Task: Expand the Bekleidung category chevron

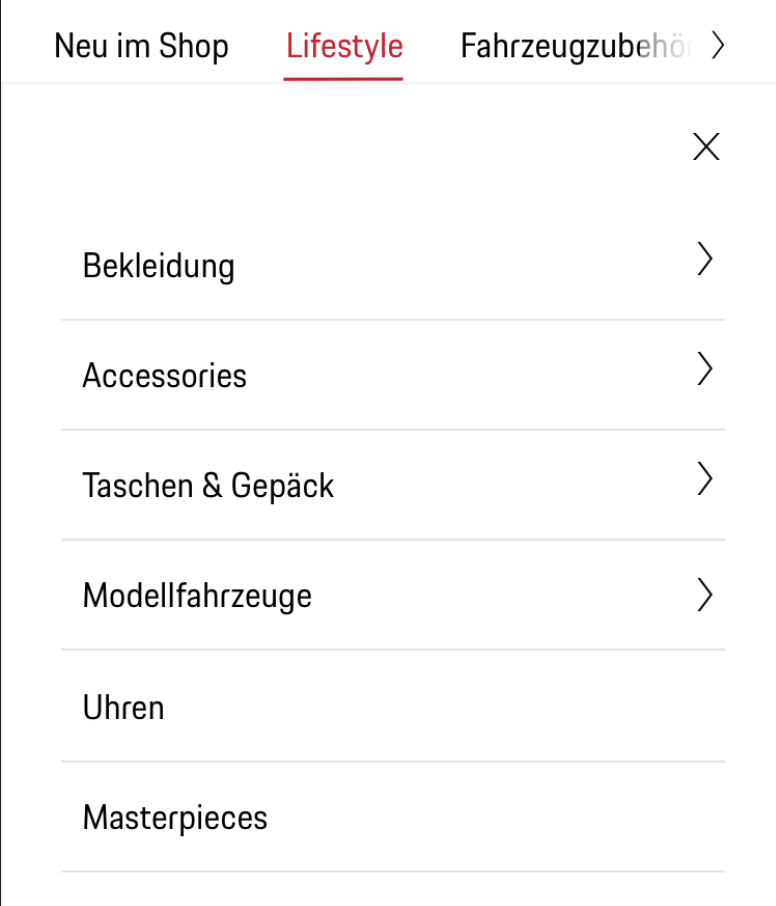Action: pos(705,260)
